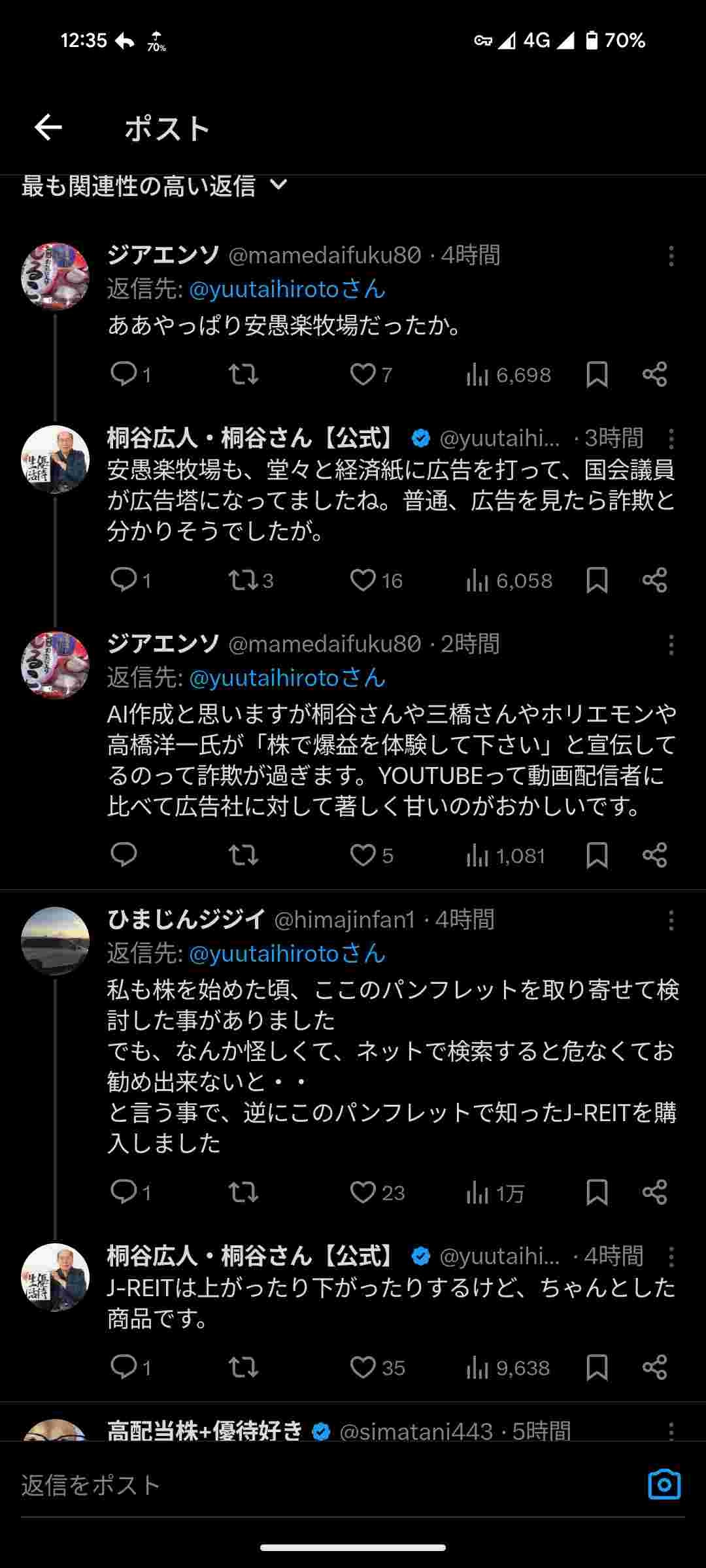This screenshot has width=706, height=1568.
Task: Go back using the top arrow
Action: point(48,127)
